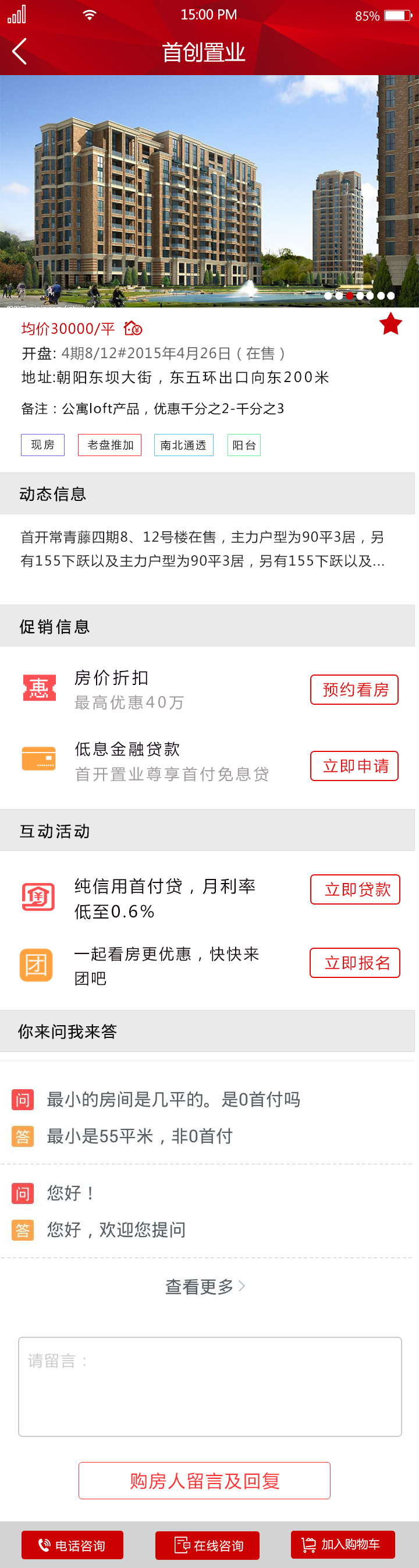
Task: Tap the 立即贷款 button
Action: tap(356, 889)
